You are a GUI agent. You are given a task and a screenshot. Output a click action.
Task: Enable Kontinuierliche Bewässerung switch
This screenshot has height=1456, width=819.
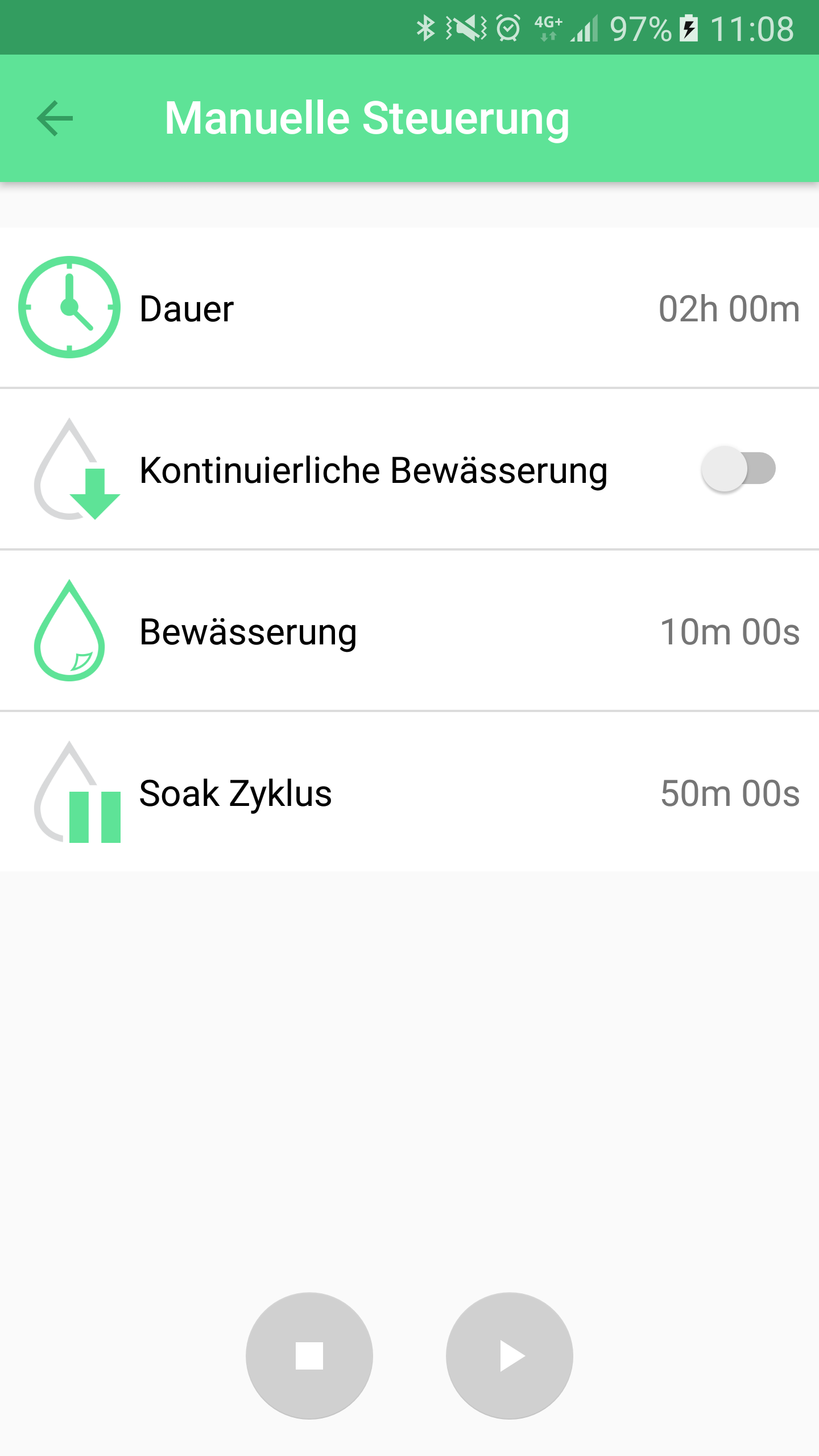738,469
